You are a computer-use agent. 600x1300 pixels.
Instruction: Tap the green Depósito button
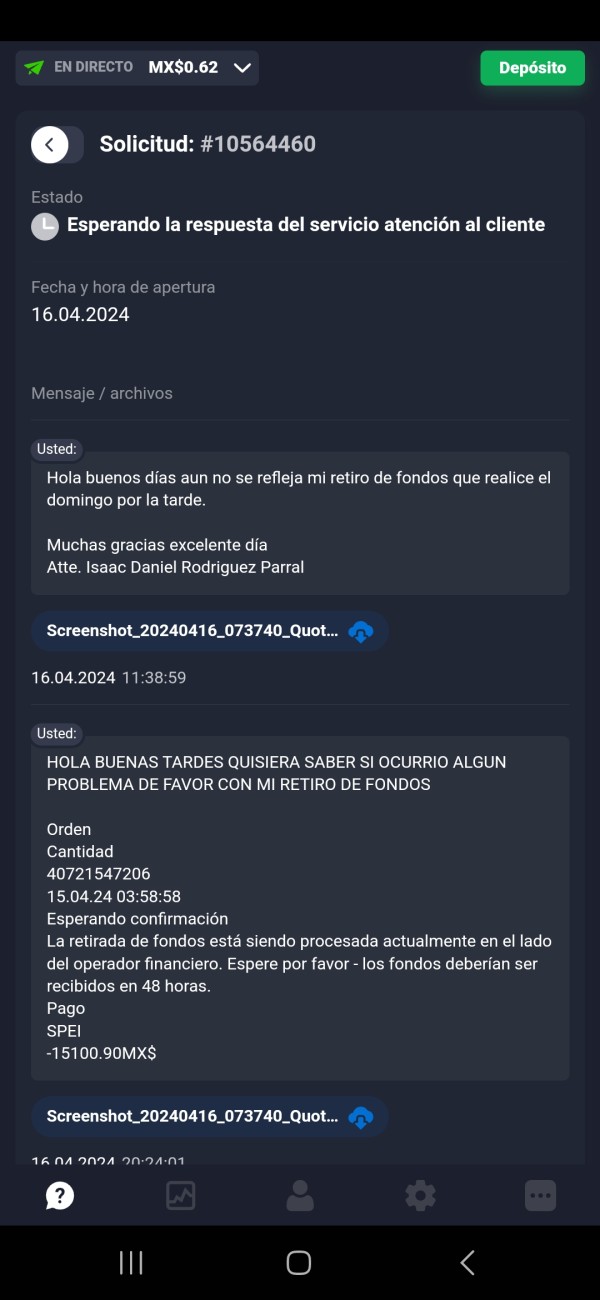[532, 68]
